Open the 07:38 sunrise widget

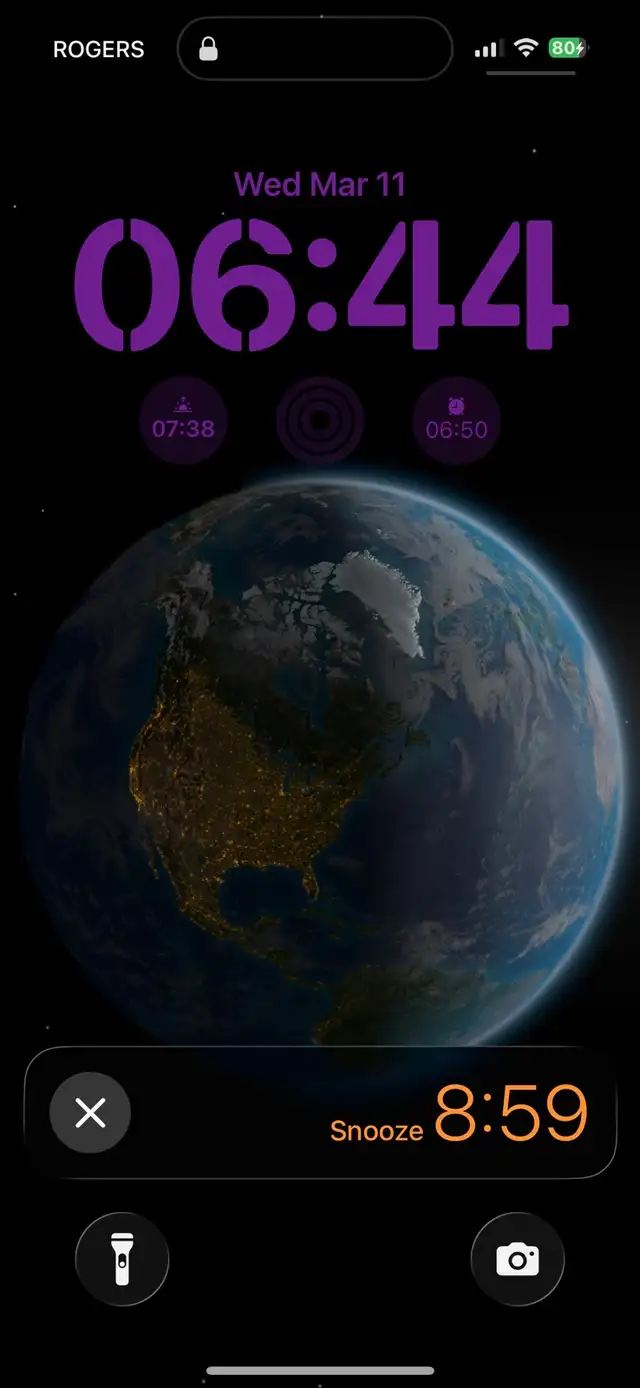pyautogui.click(x=183, y=421)
